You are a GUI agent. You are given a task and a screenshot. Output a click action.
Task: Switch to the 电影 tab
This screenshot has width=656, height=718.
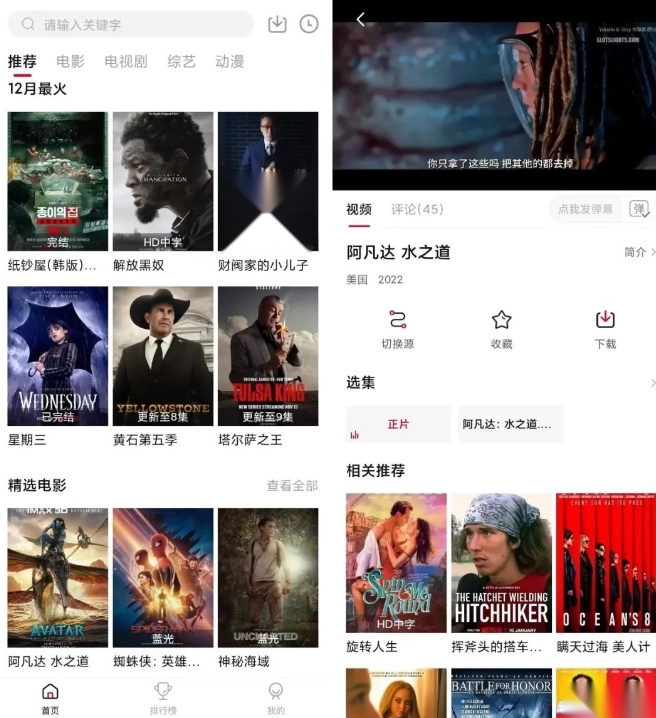click(70, 62)
